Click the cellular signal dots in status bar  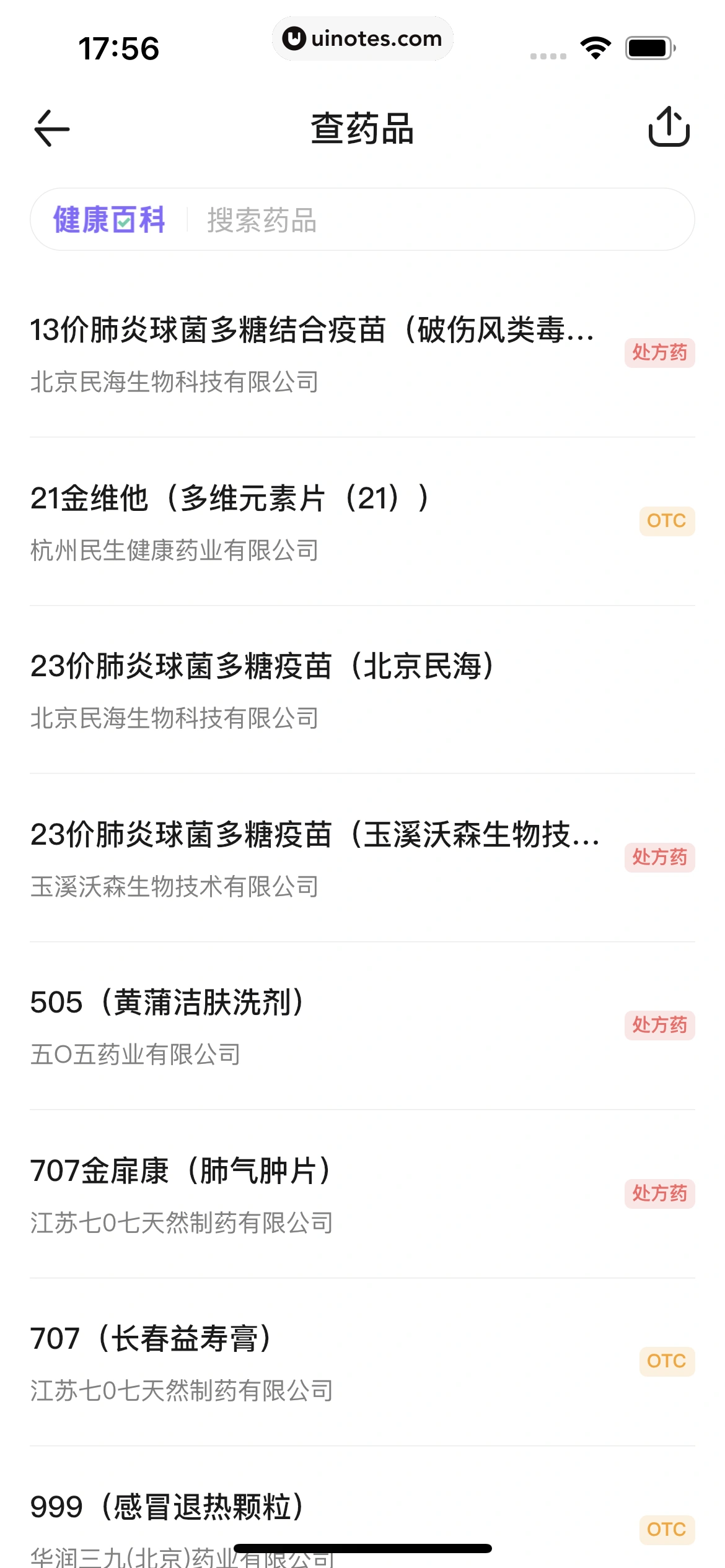pyautogui.click(x=548, y=54)
